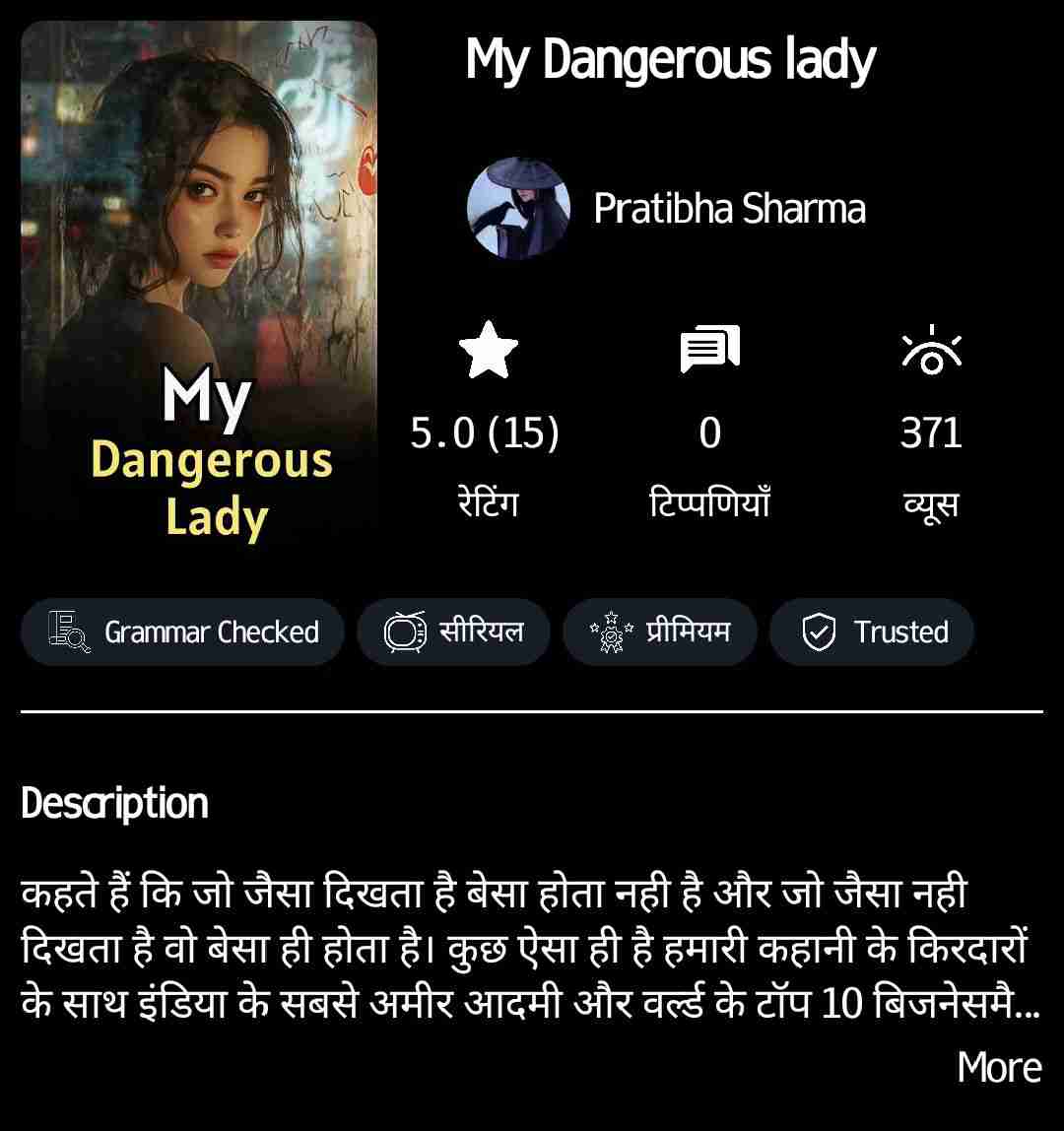Toggle the Trusted badge
Viewport: 1064px width, 1131px height.
tap(871, 632)
